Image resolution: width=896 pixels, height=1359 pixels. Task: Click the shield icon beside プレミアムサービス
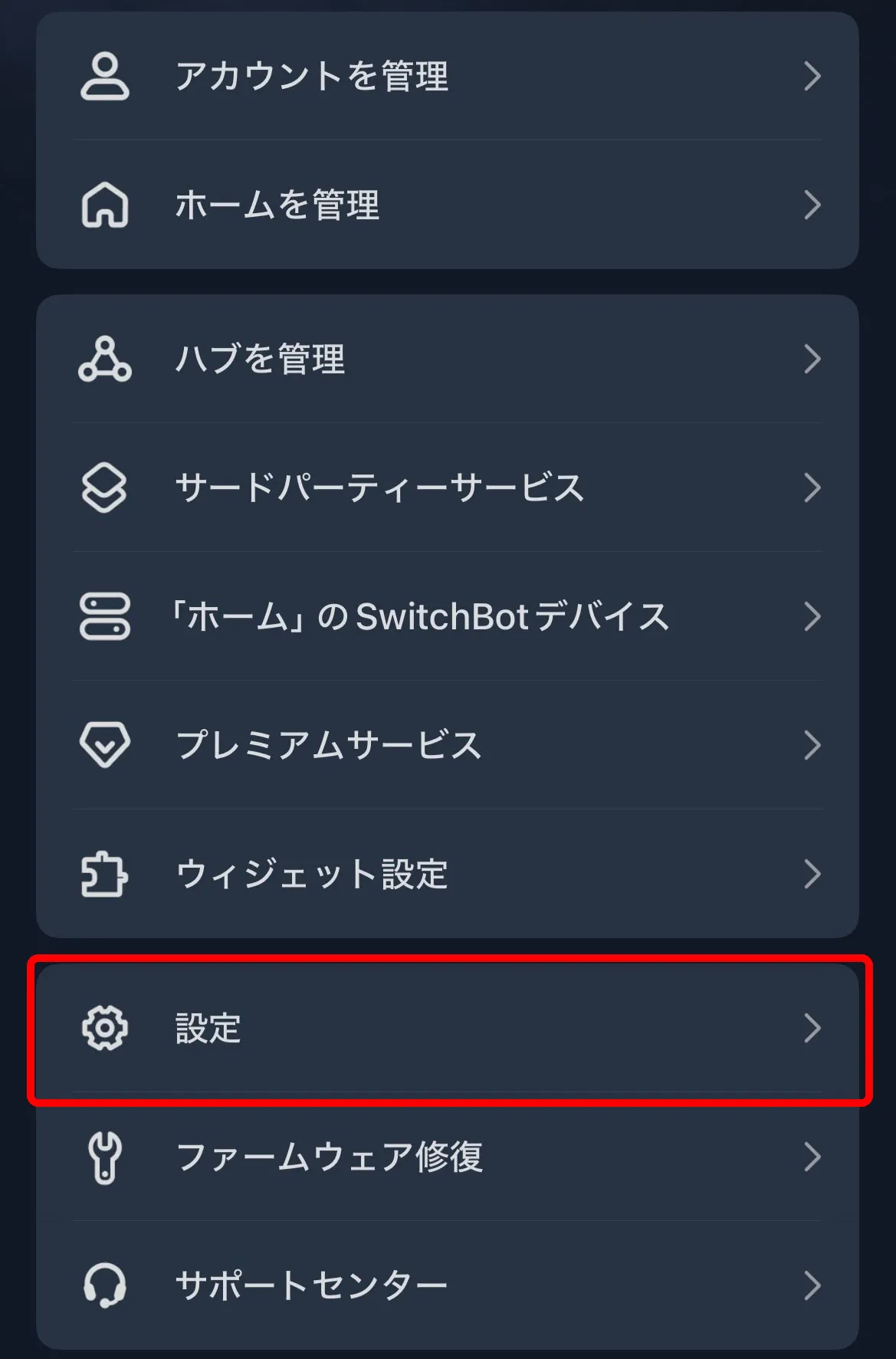coord(104,744)
